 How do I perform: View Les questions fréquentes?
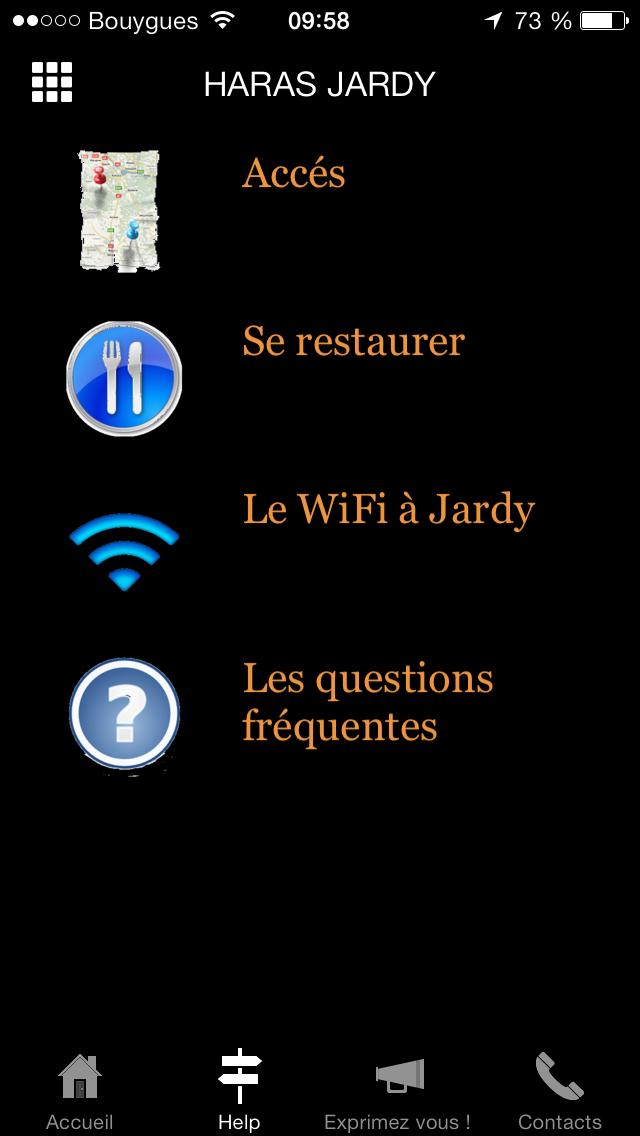tap(367, 702)
